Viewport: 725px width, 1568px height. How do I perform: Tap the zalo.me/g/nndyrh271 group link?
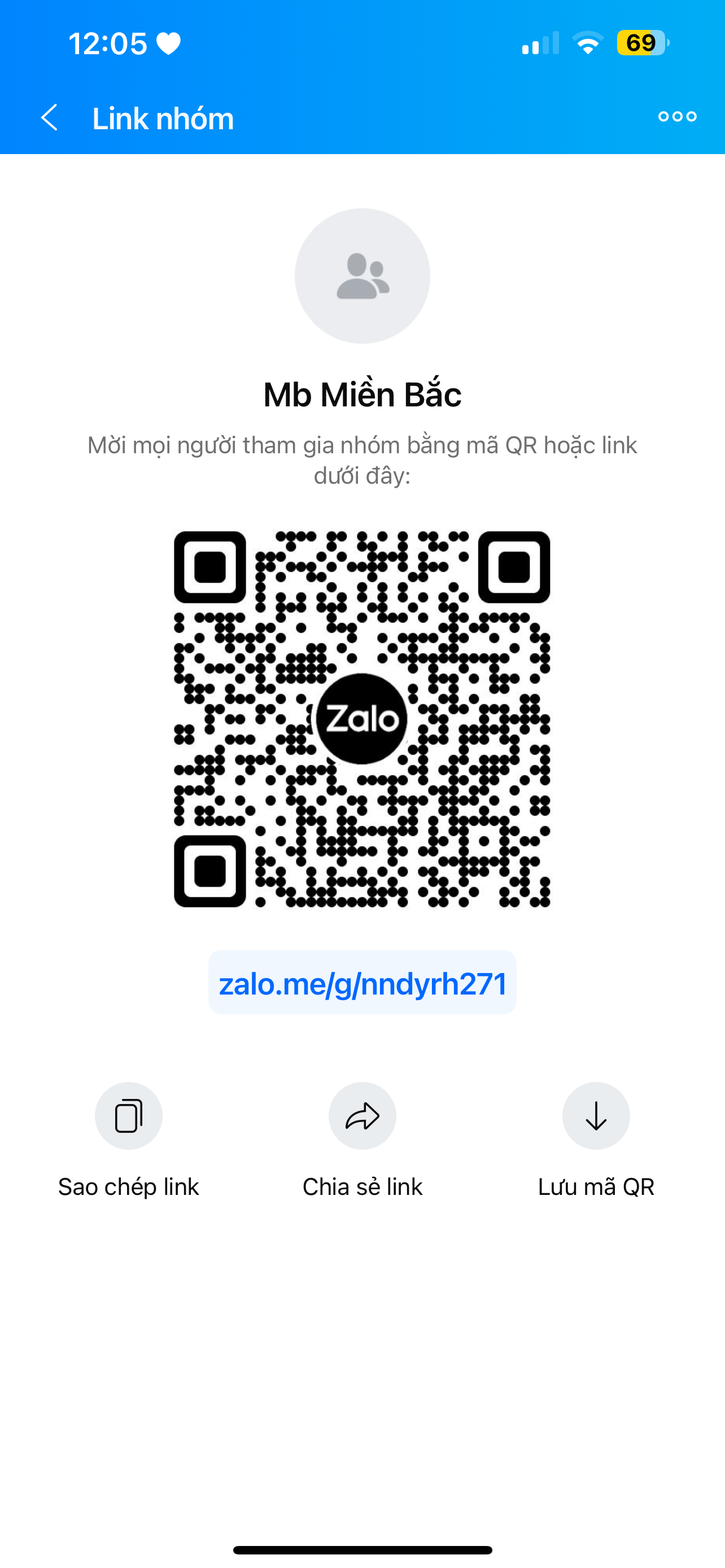363,984
